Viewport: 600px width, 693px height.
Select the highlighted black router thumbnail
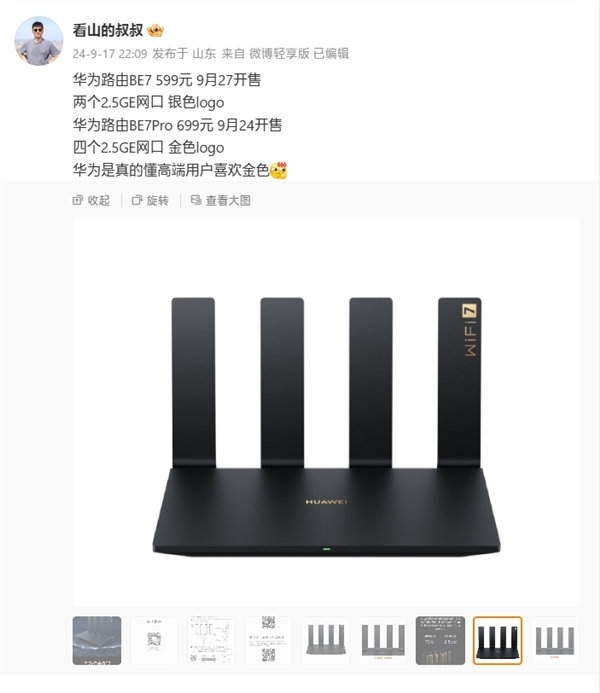(497, 640)
